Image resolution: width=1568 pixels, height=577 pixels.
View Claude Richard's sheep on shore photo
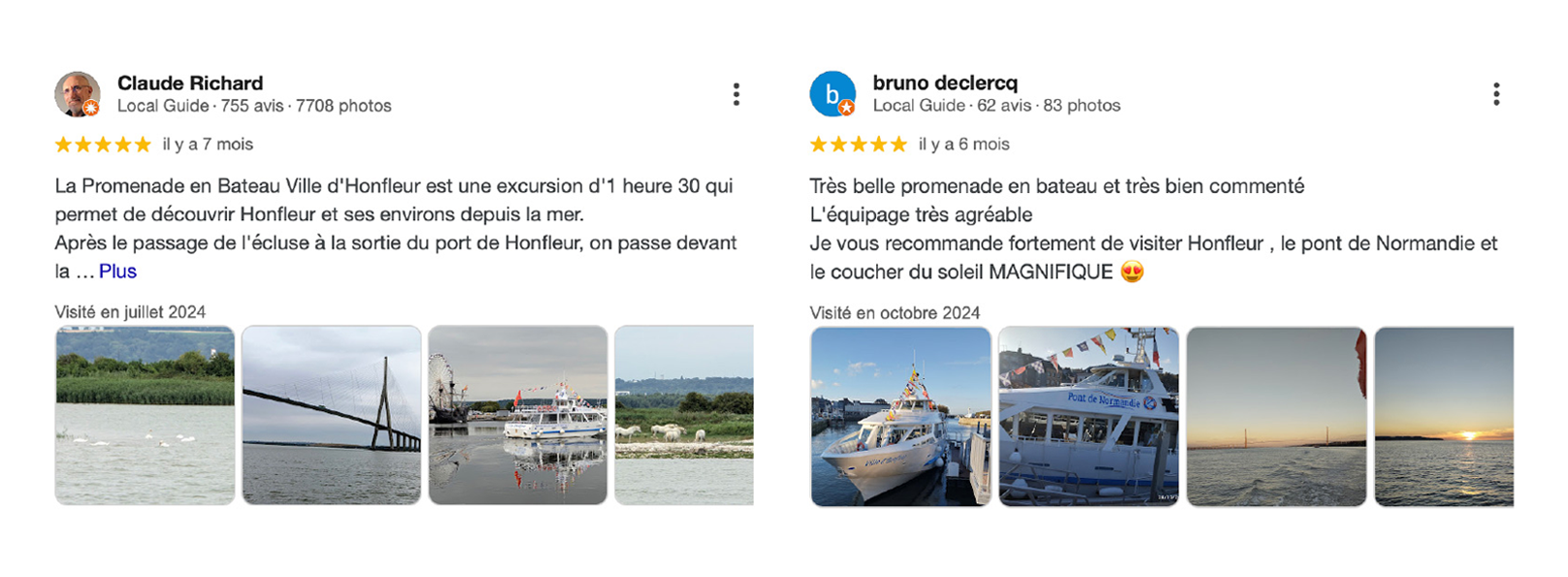click(x=684, y=415)
